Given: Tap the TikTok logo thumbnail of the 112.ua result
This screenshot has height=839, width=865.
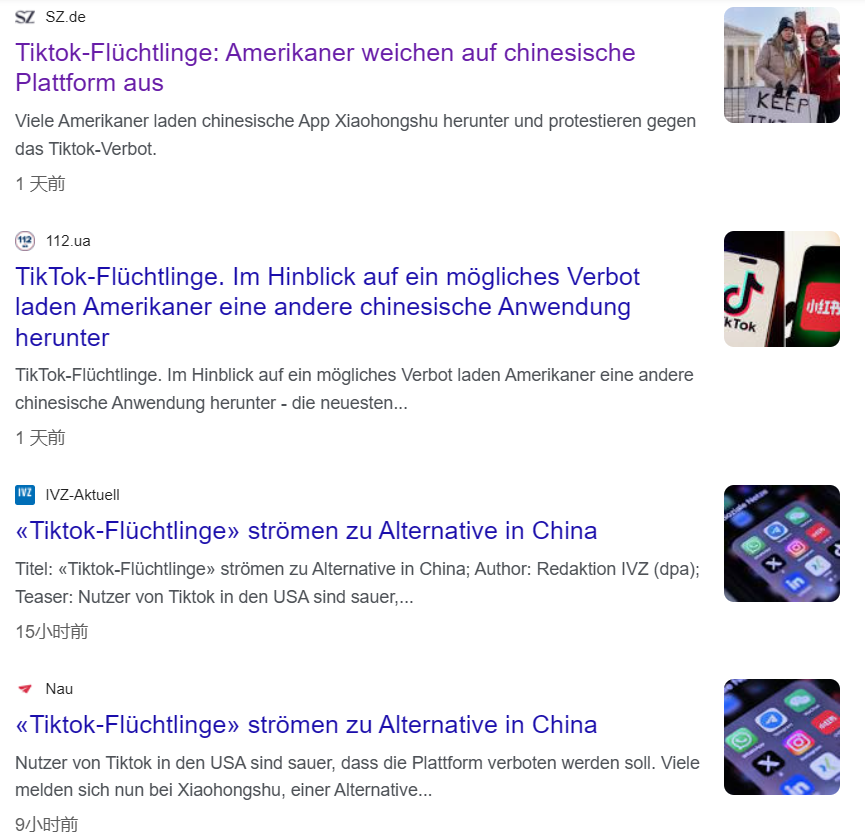Looking at the screenshot, I should tap(781, 289).
